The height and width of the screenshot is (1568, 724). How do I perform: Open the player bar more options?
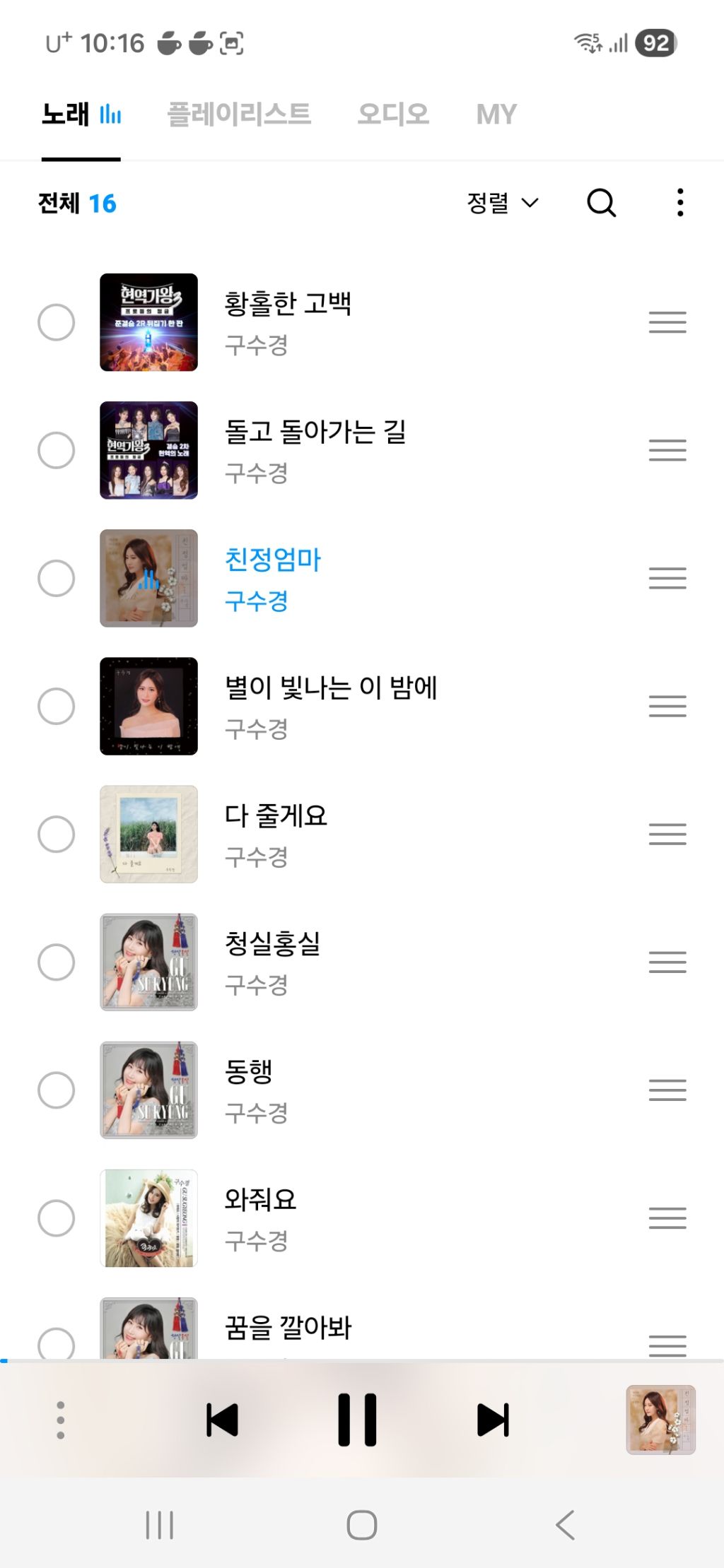click(x=61, y=1420)
